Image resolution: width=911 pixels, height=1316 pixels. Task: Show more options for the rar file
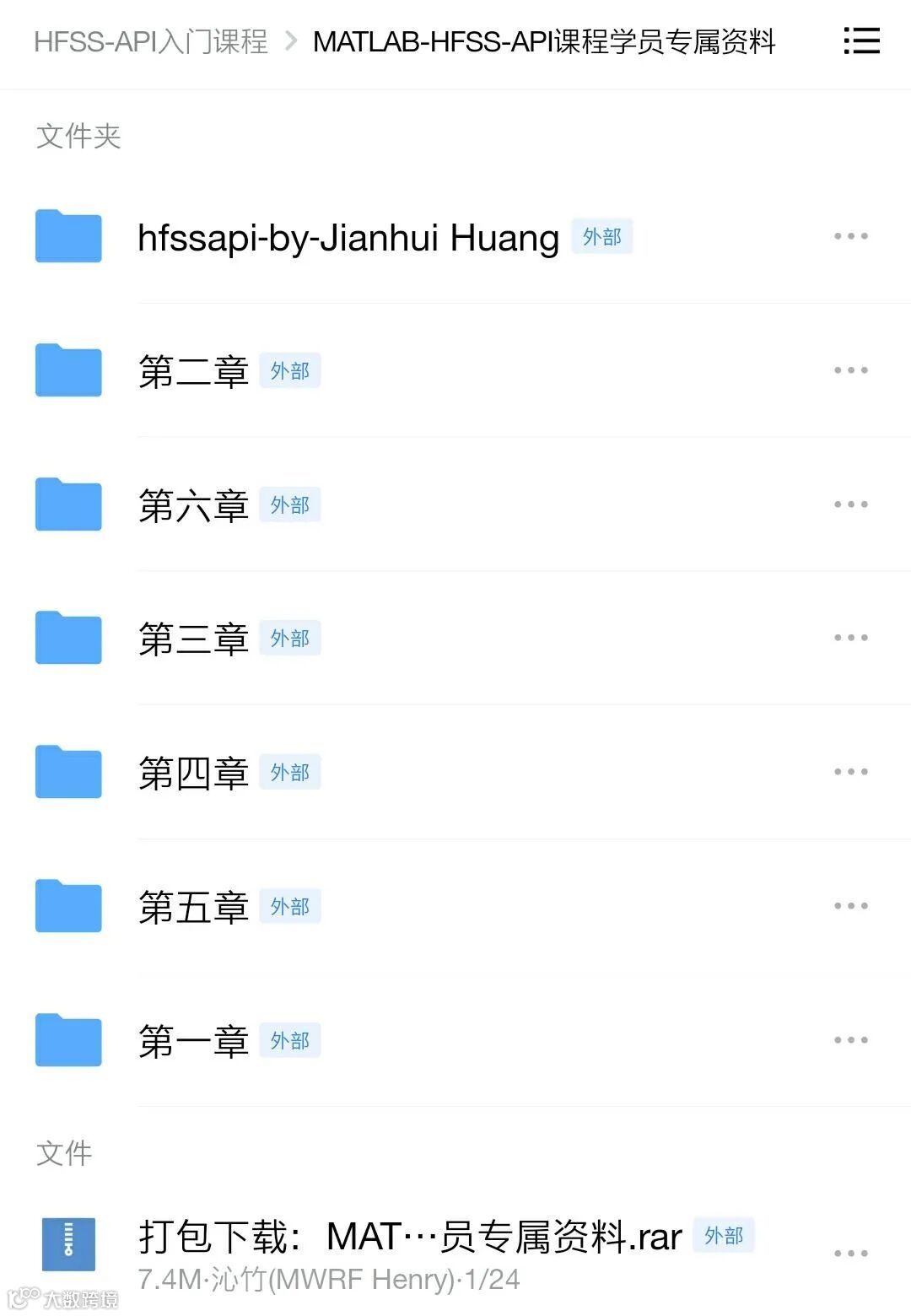[x=850, y=1254]
